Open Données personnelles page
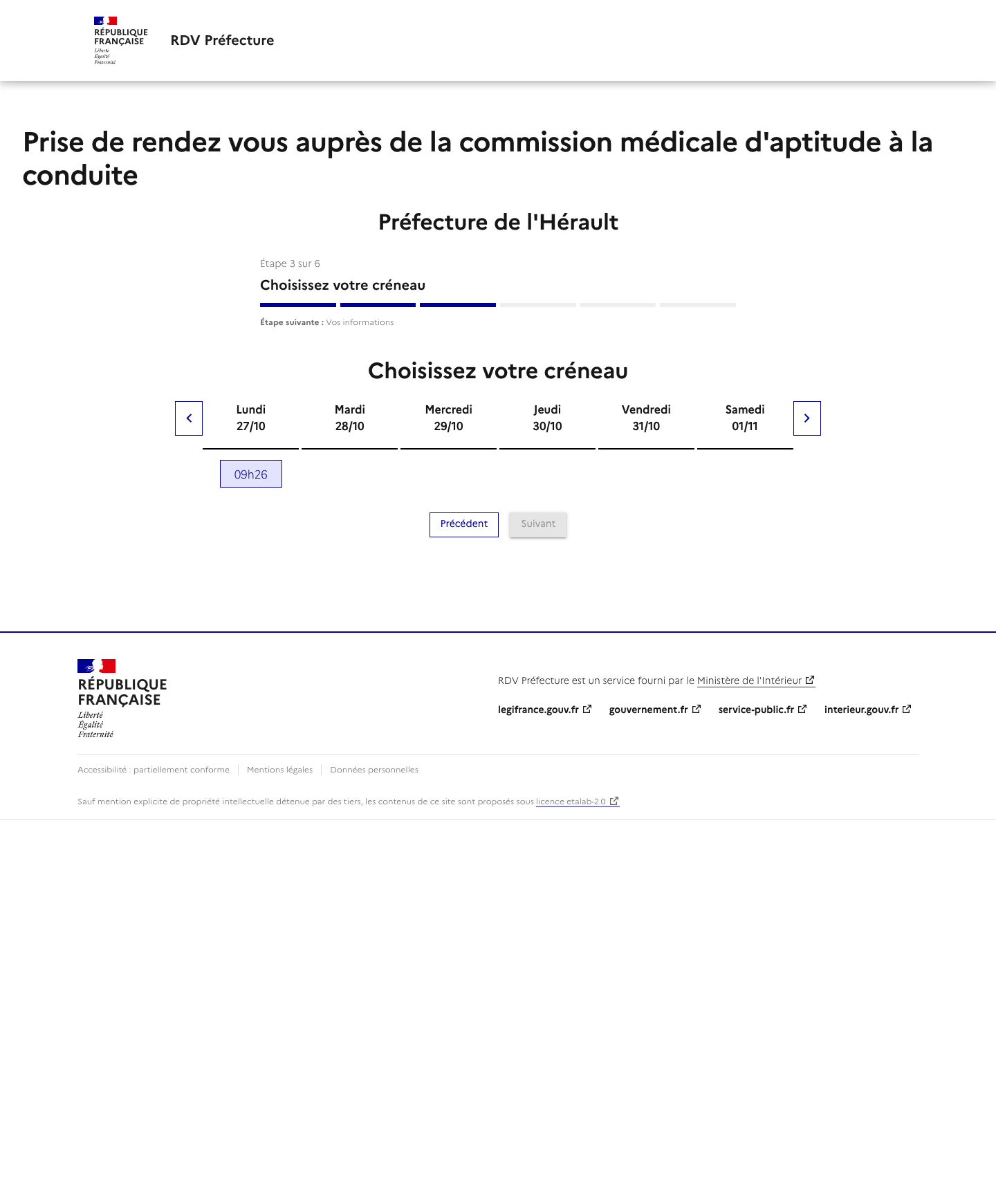 click(x=374, y=770)
